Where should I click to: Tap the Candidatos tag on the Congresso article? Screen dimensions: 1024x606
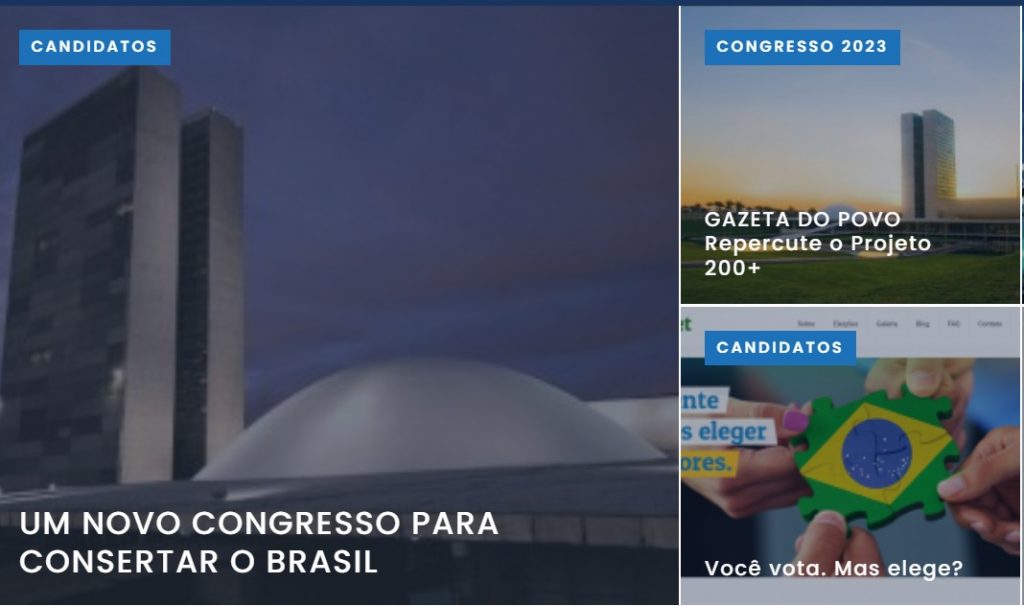[x=94, y=47]
